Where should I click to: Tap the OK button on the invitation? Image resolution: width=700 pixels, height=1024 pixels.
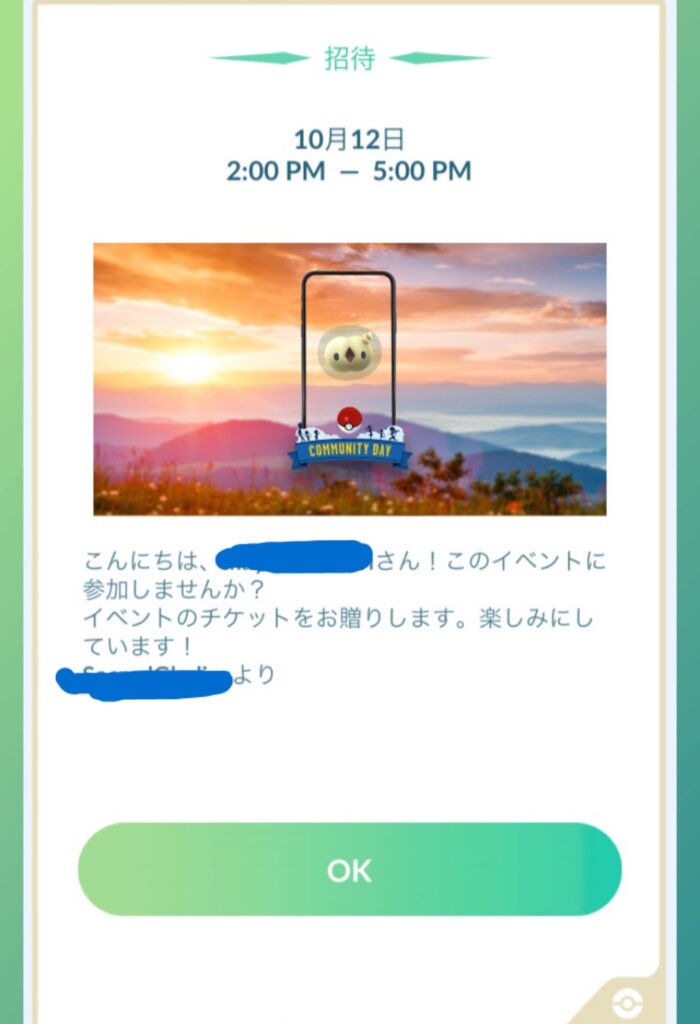[x=349, y=869]
